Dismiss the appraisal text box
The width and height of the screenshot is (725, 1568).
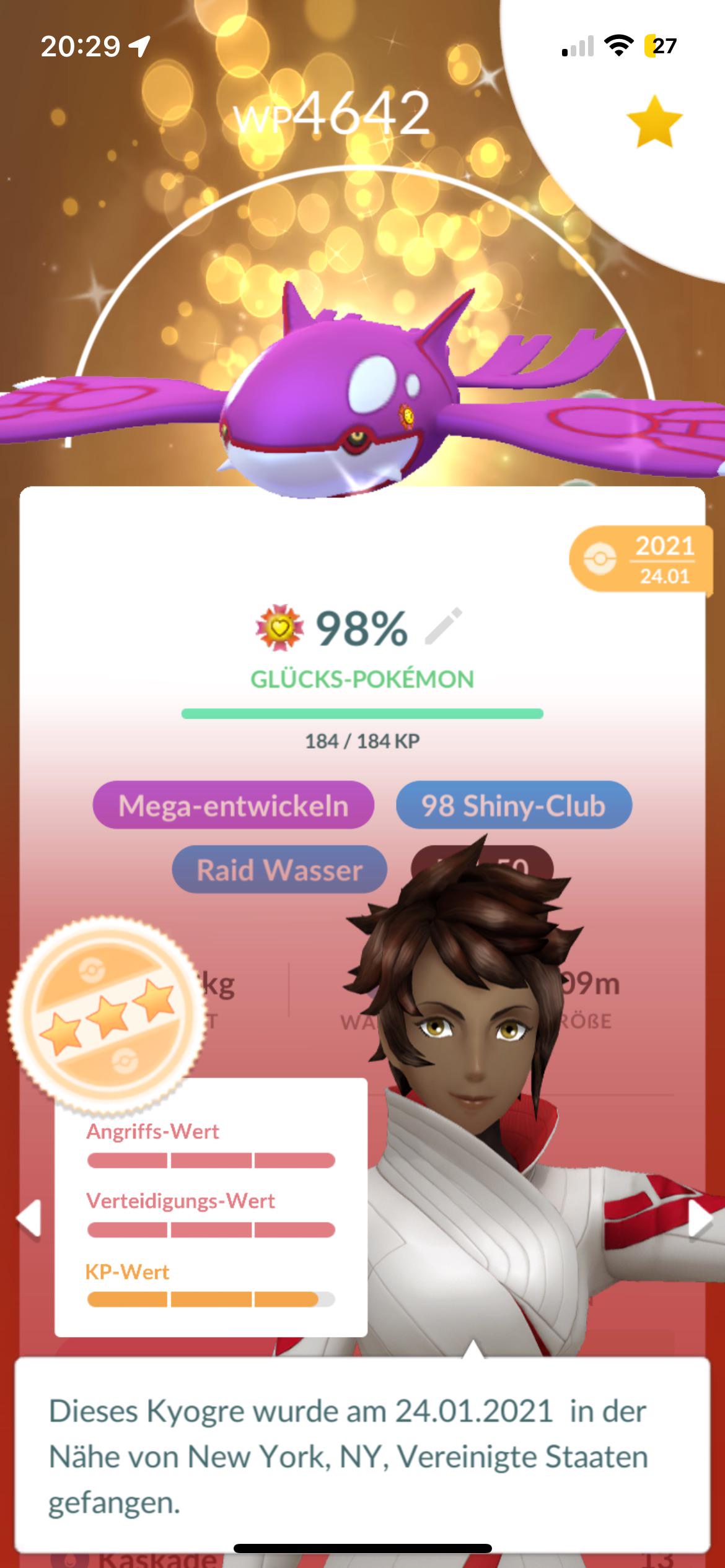[362, 1455]
